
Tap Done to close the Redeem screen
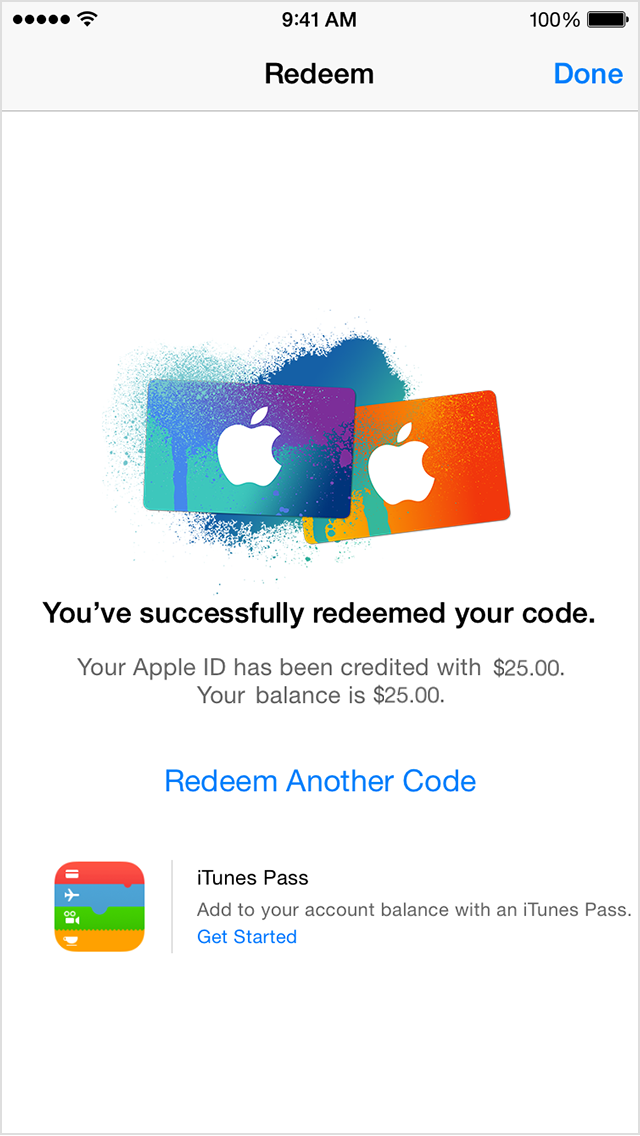pyautogui.click(x=588, y=74)
